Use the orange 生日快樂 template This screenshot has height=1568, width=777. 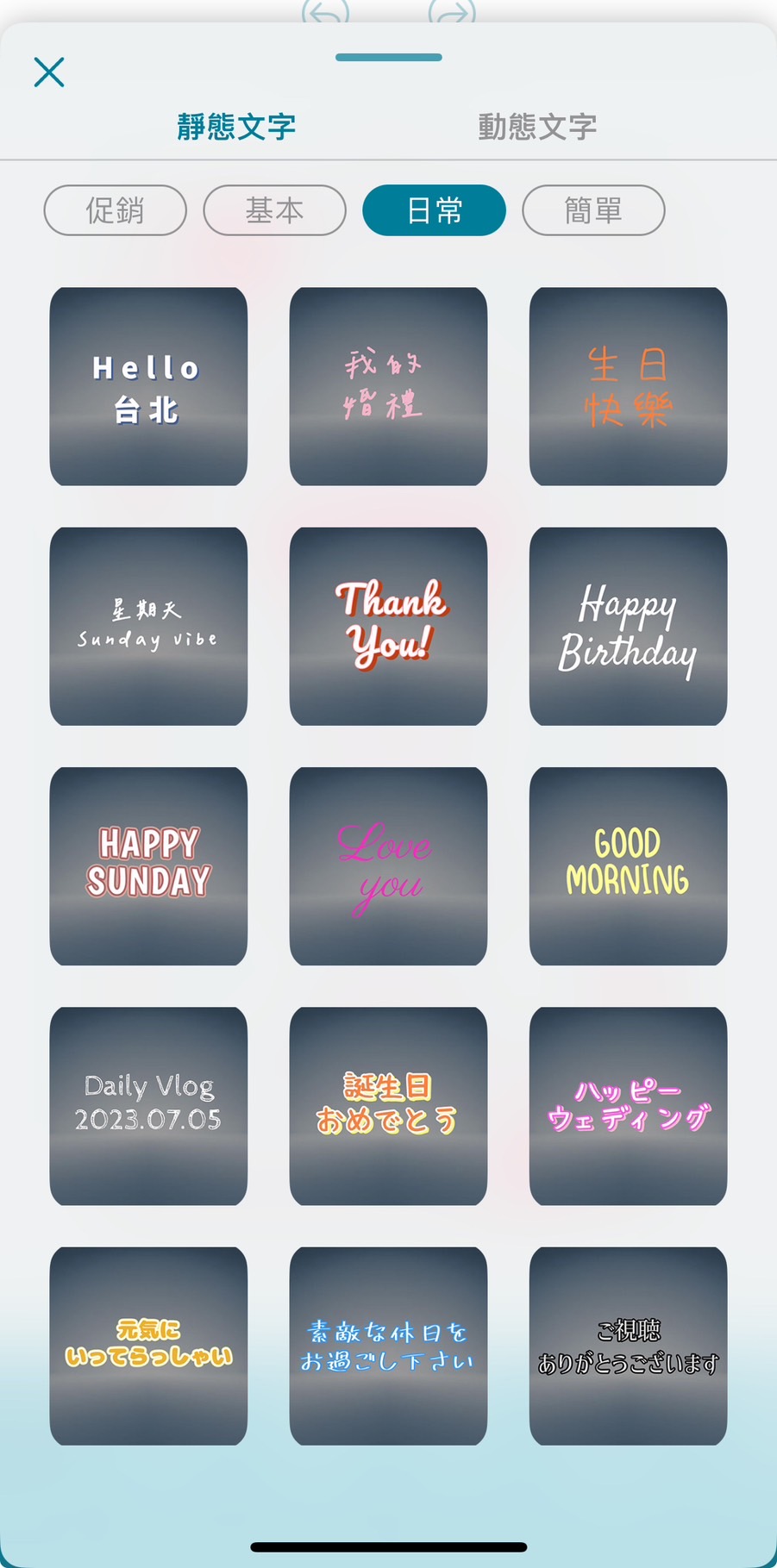[628, 386]
